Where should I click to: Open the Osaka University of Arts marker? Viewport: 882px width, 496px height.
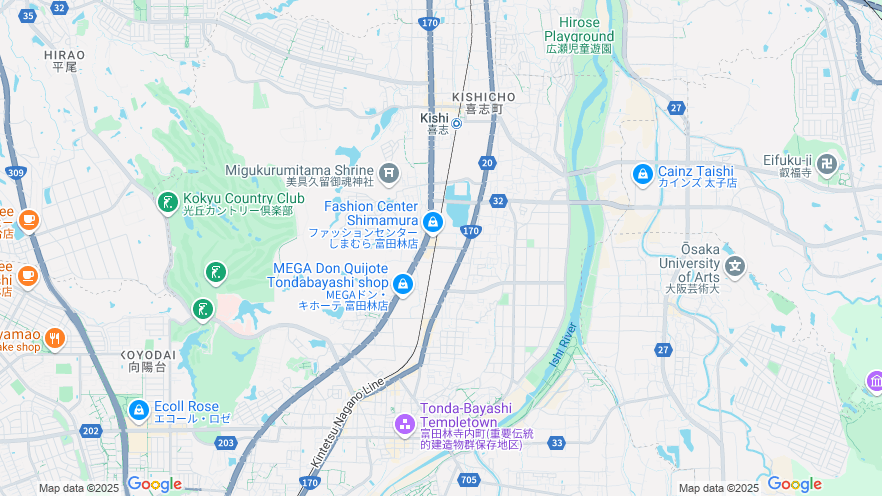pyautogui.click(x=736, y=266)
